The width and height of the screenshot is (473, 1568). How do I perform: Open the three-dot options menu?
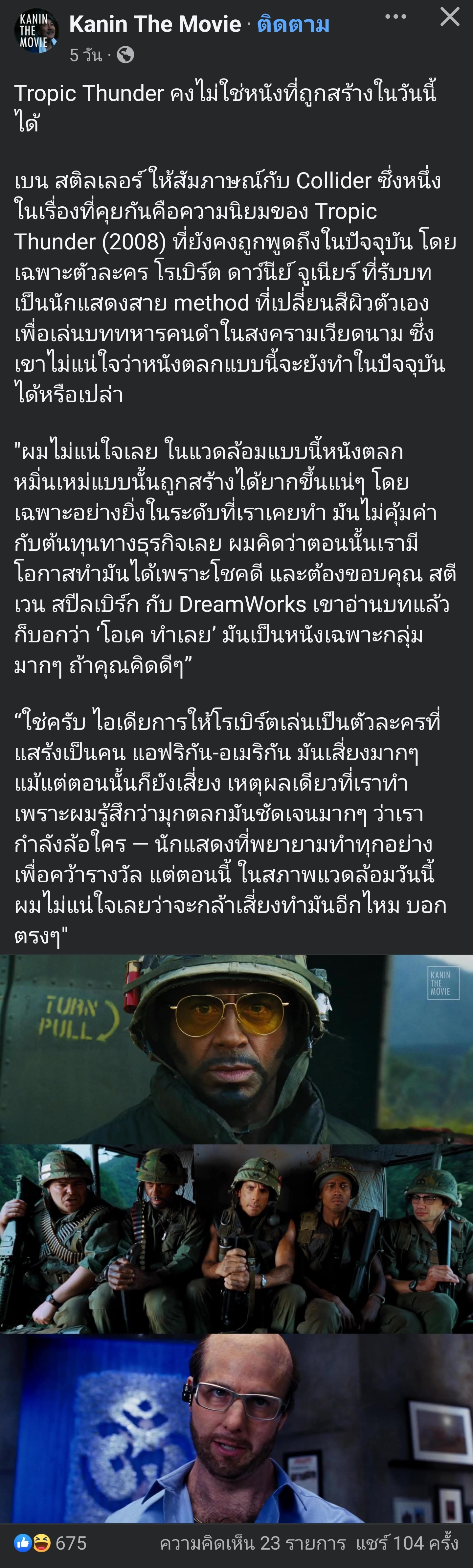click(395, 17)
